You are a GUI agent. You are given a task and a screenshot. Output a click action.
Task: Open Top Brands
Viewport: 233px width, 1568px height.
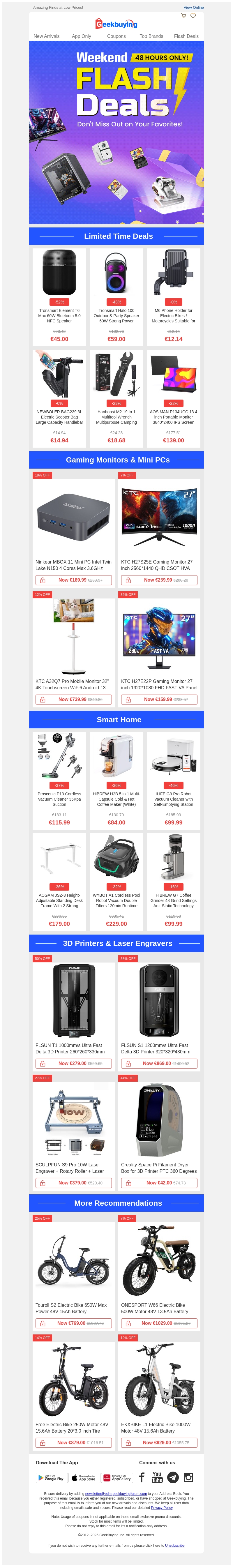pyautogui.click(x=151, y=36)
